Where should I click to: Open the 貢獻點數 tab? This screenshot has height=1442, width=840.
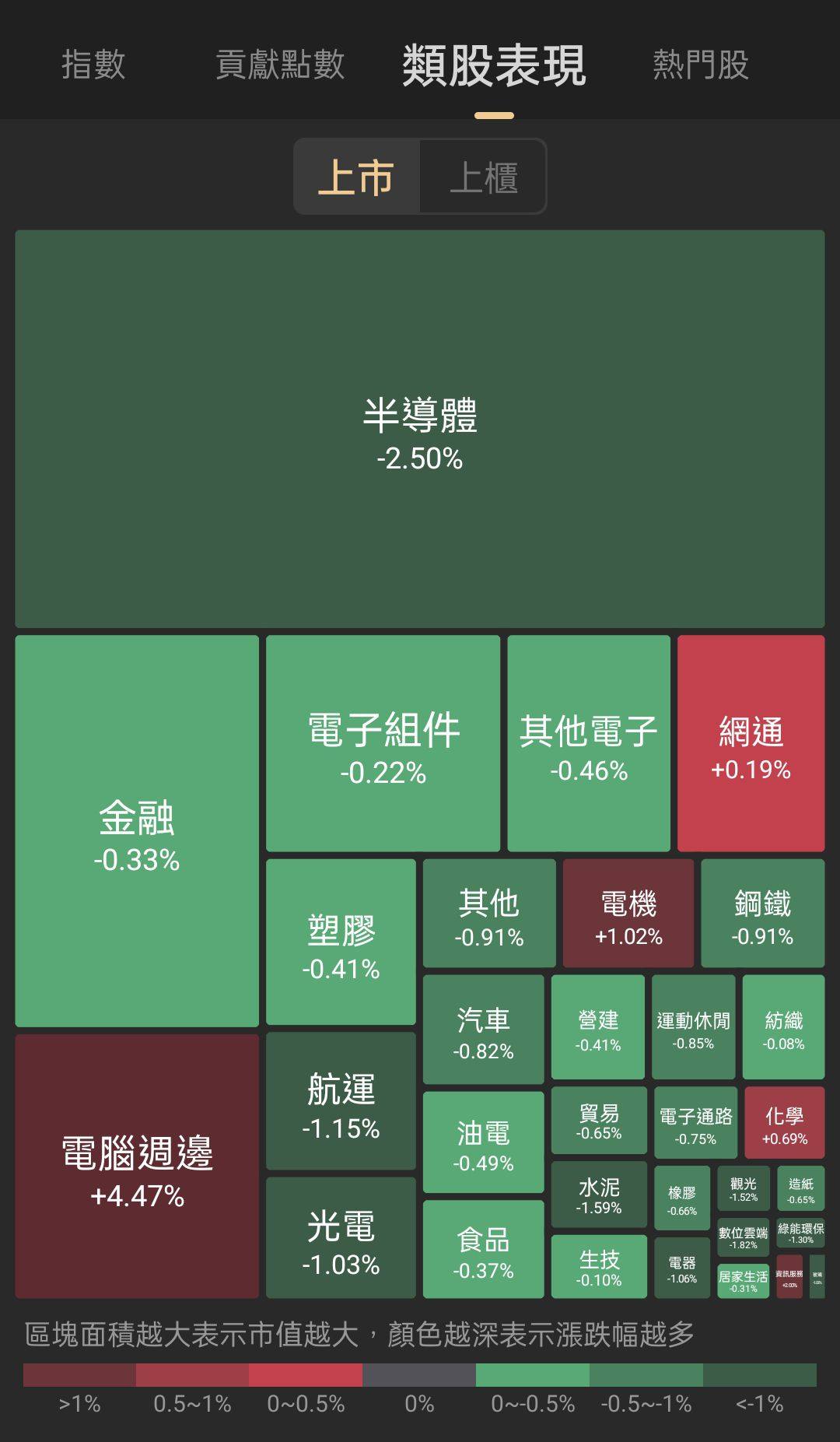click(280, 65)
